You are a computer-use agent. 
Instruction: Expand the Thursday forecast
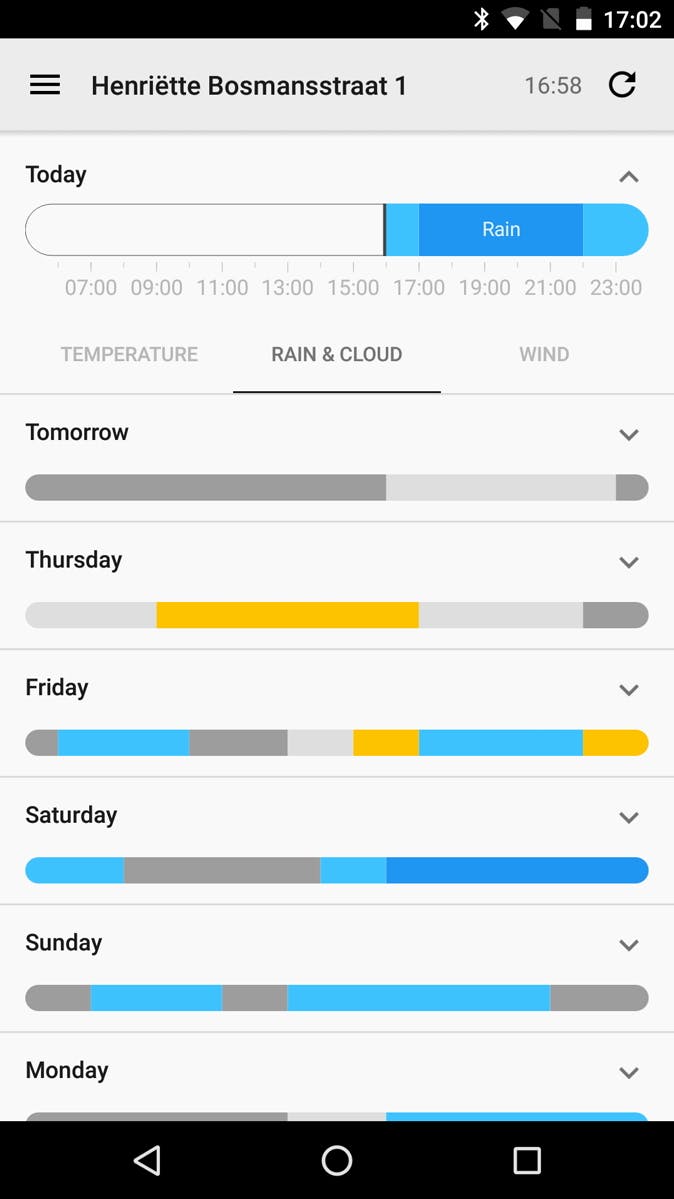[628, 562]
